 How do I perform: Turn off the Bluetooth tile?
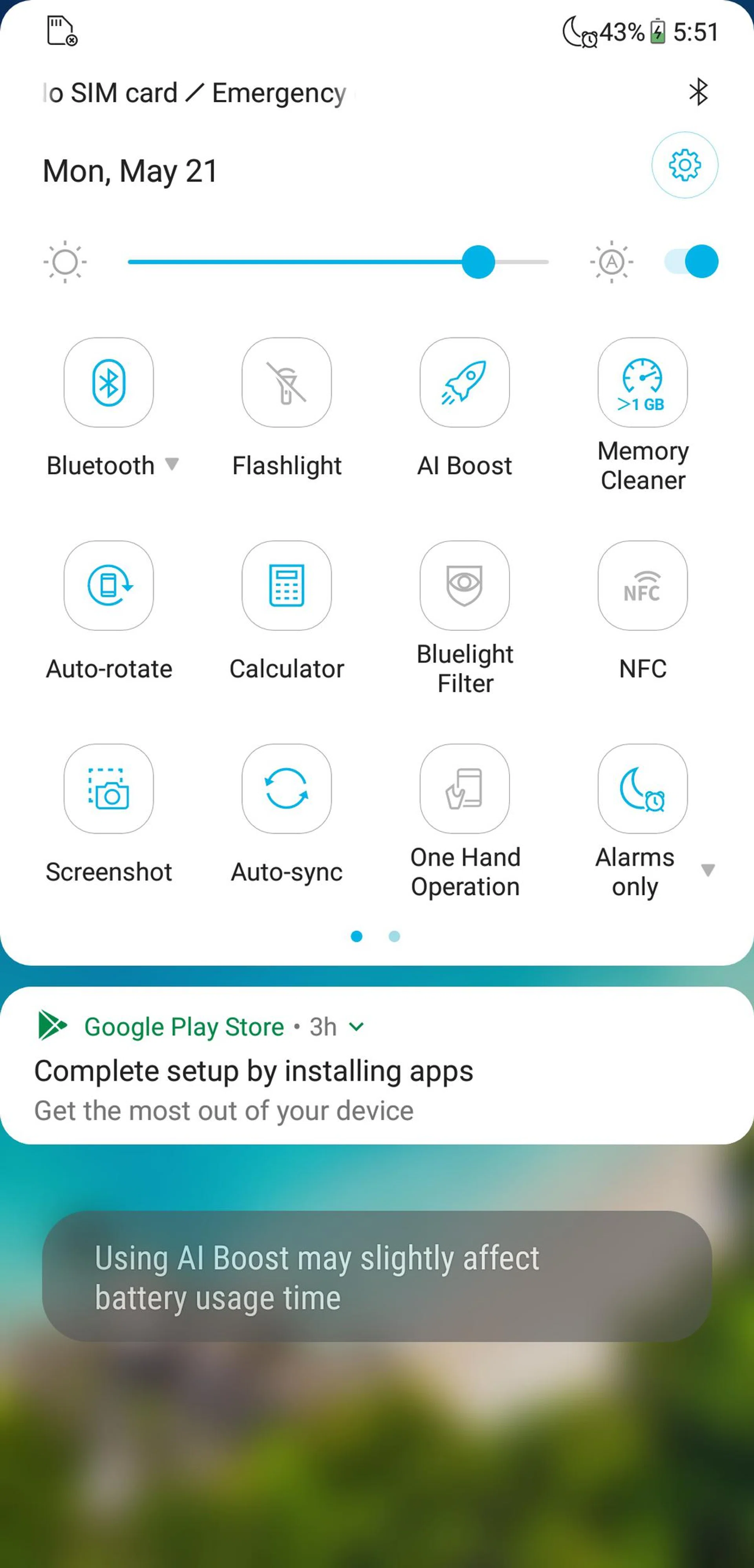click(x=109, y=383)
